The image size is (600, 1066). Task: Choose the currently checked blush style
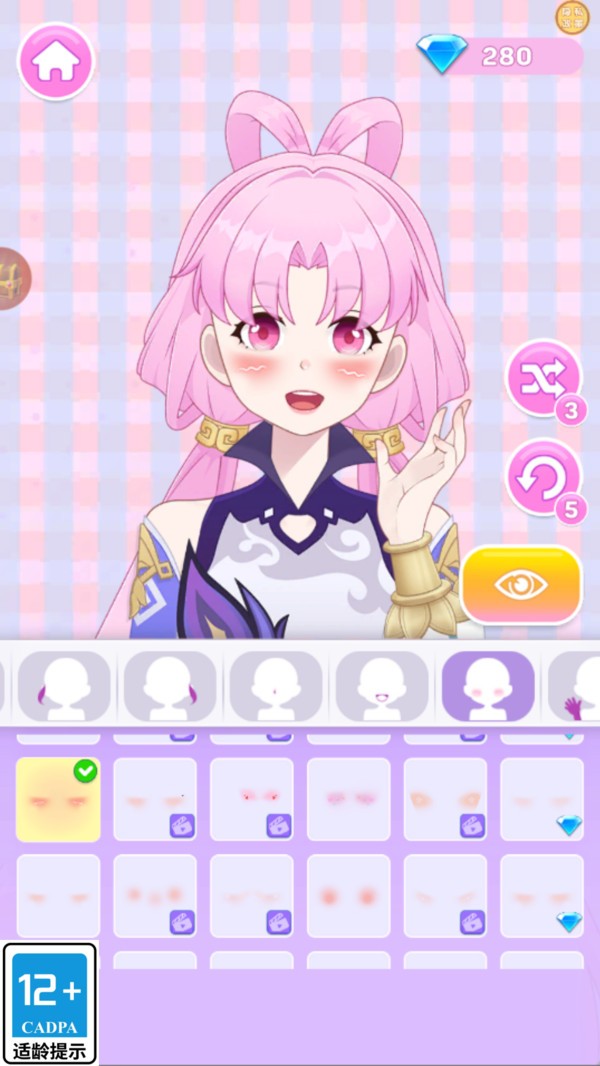[x=58, y=800]
